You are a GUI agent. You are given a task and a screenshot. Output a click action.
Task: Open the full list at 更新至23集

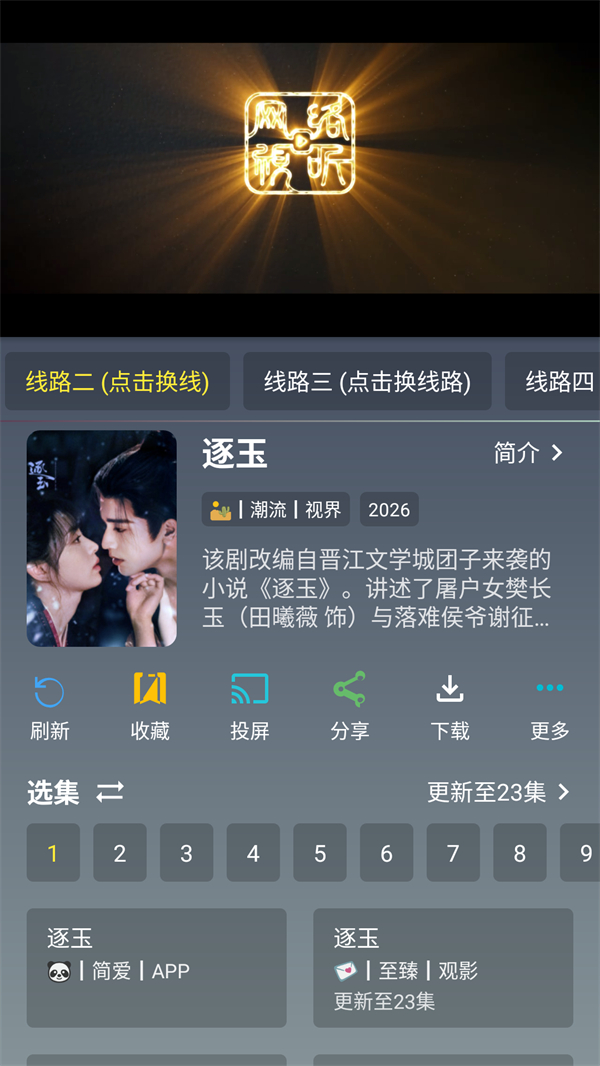498,793
